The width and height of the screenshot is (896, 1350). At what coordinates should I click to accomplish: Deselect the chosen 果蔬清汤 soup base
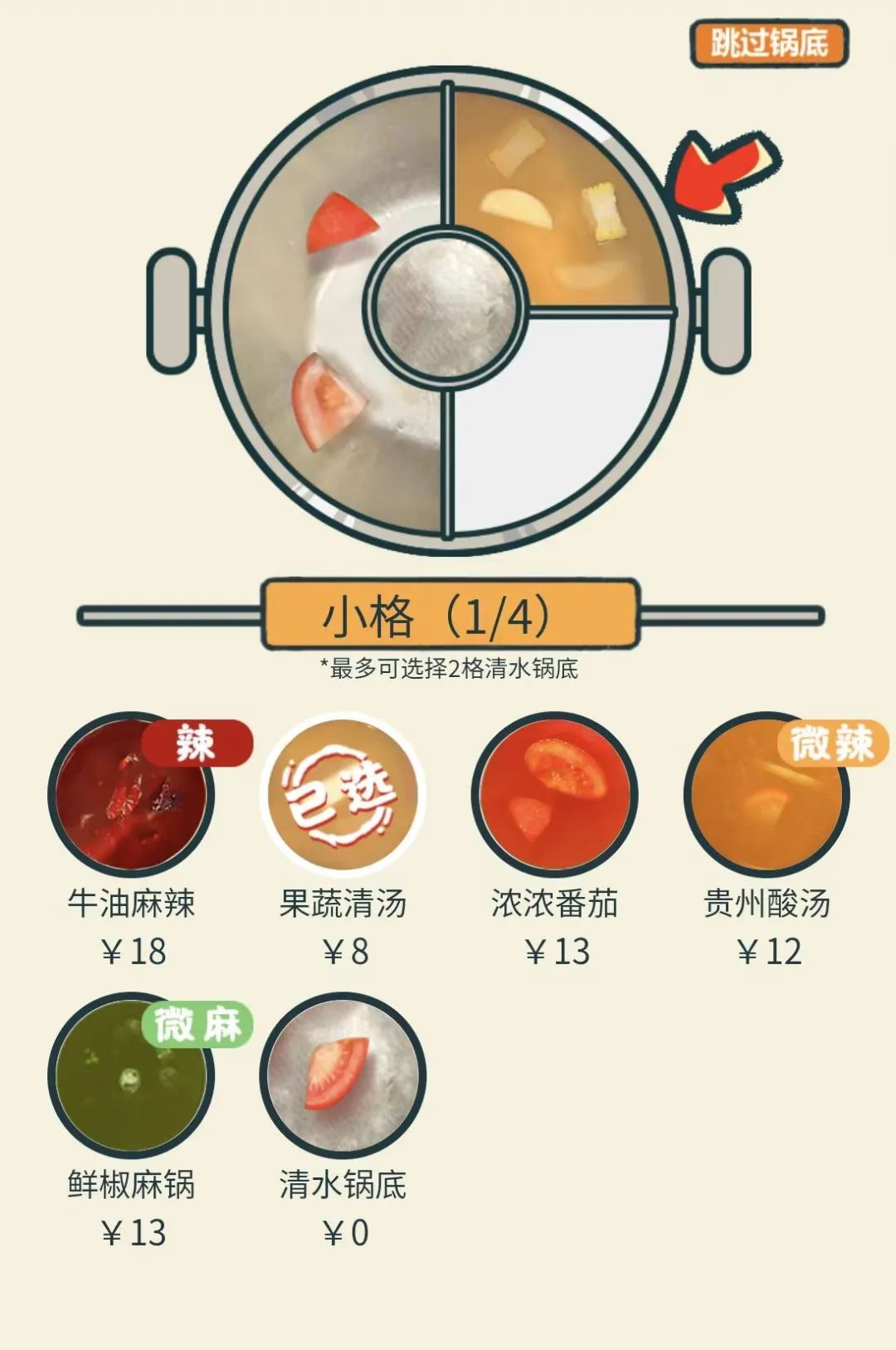[343, 795]
